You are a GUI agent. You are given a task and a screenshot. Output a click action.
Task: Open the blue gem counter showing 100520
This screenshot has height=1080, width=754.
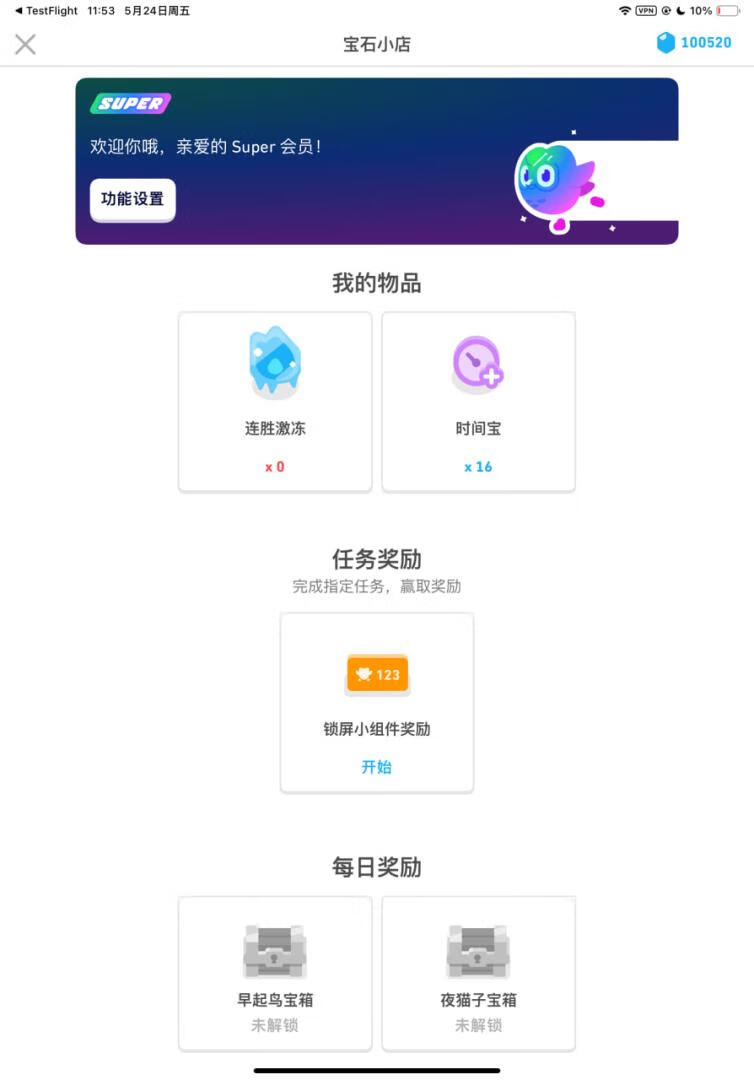[x=694, y=43]
